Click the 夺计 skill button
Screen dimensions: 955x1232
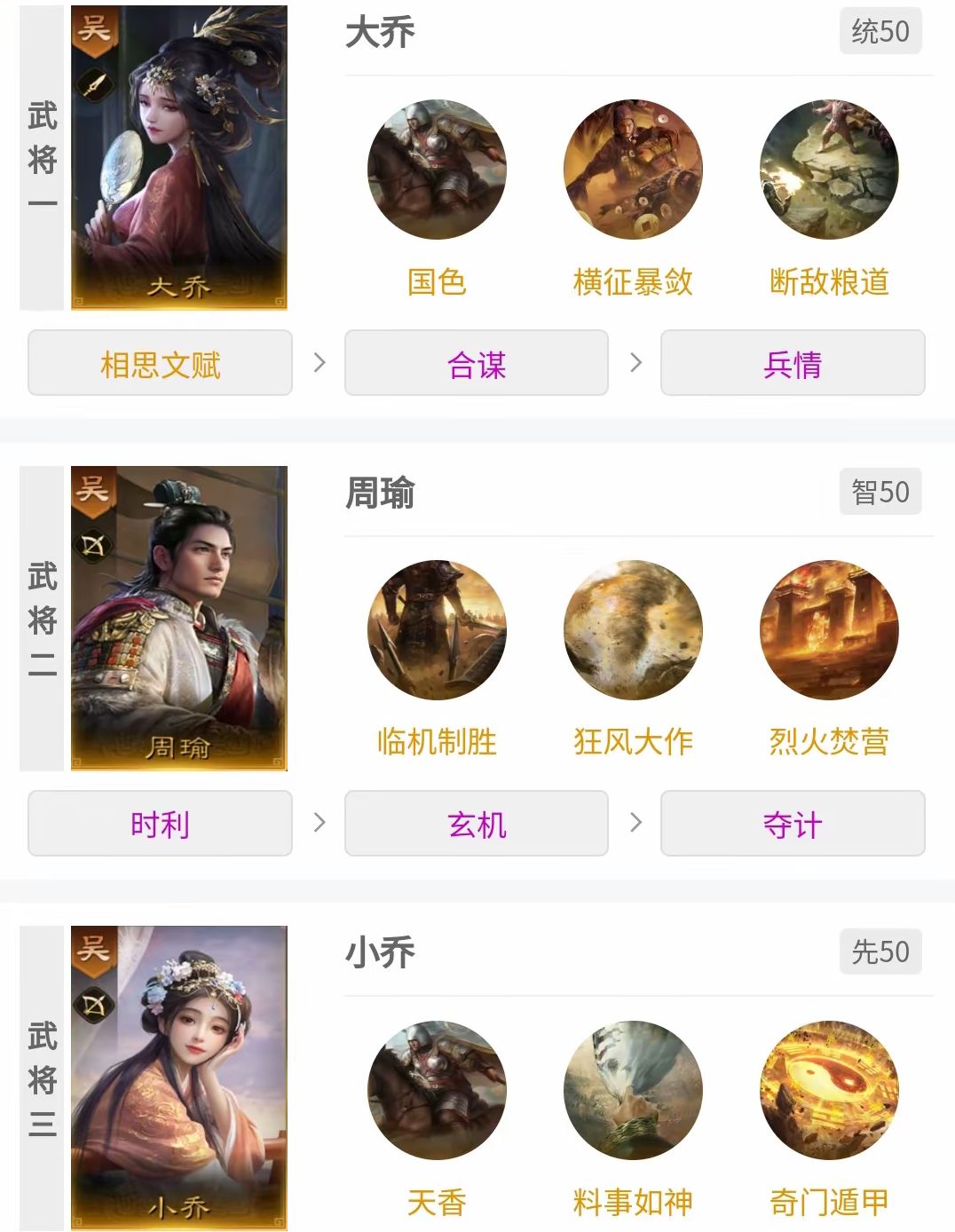[793, 824]
